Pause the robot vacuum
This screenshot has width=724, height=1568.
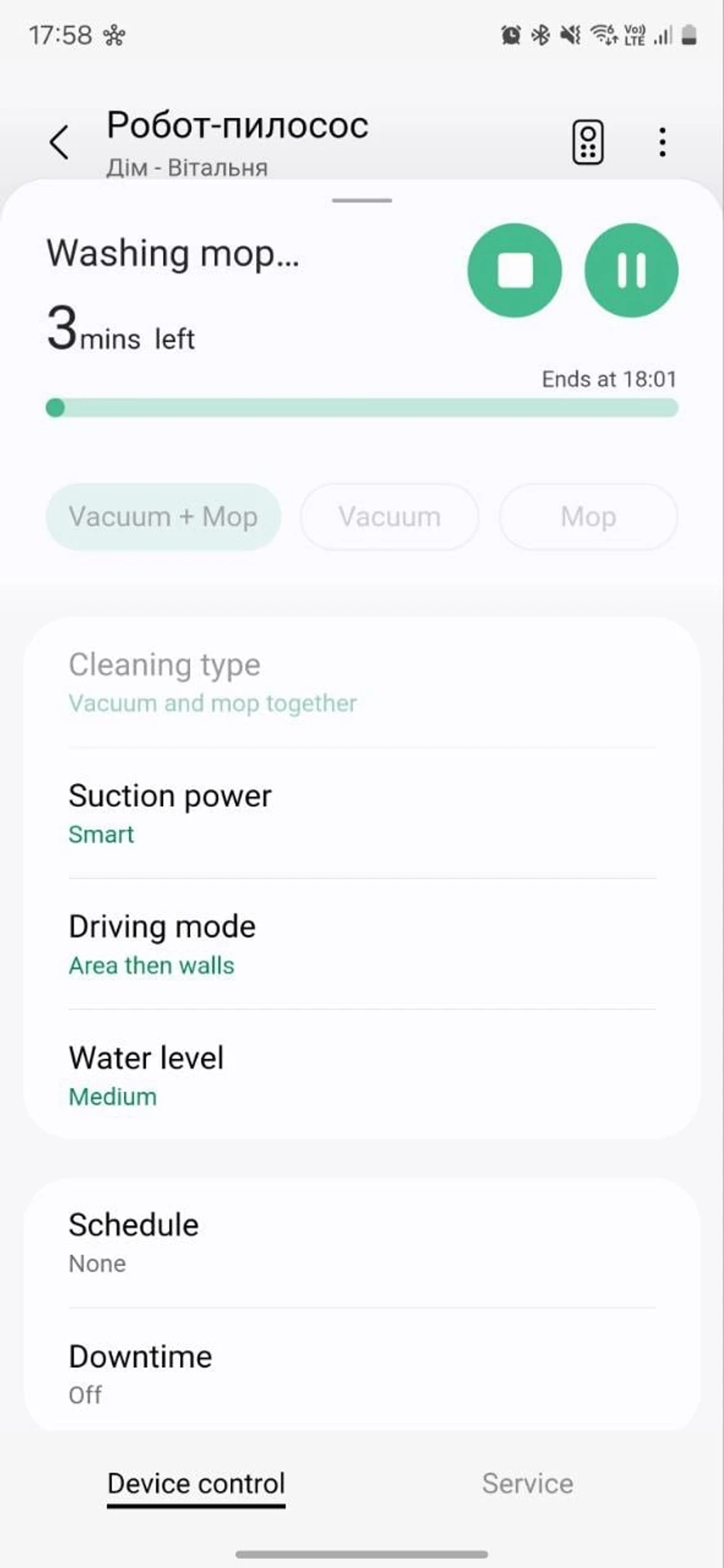coord(631,270)
